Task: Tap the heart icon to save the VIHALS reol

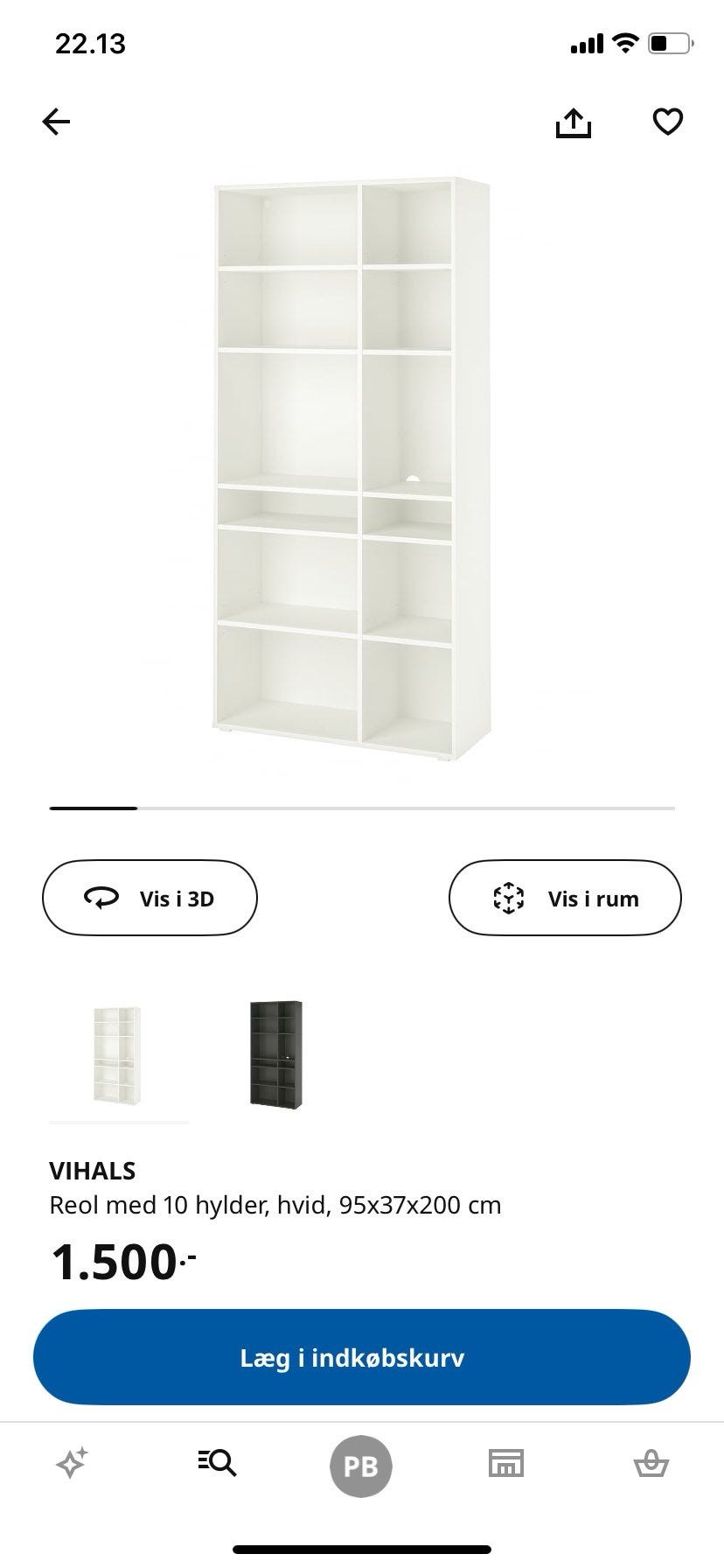Action: pyautogui.click(x=668, y=122)
